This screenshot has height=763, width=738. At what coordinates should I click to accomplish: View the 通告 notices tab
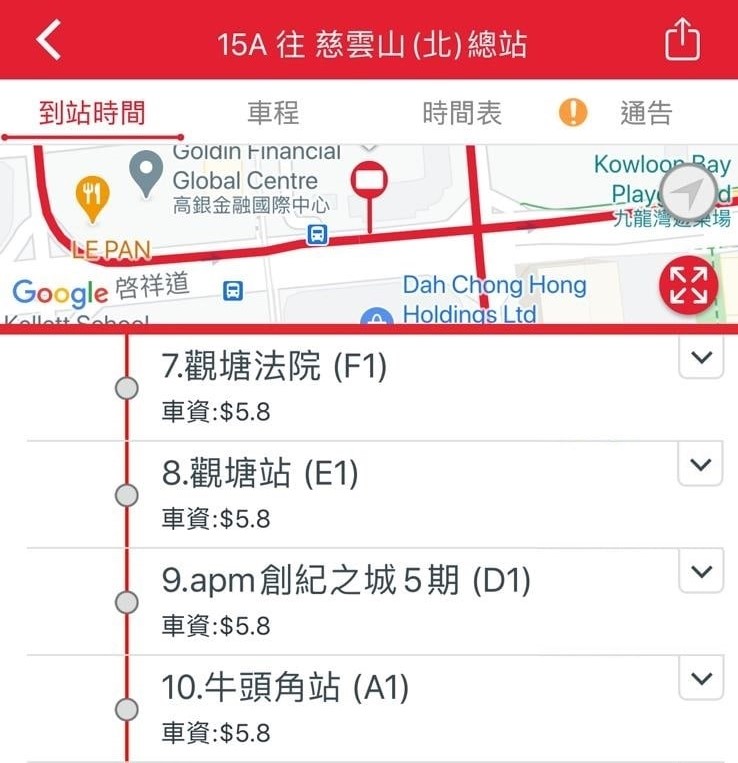tap(645, 113)
